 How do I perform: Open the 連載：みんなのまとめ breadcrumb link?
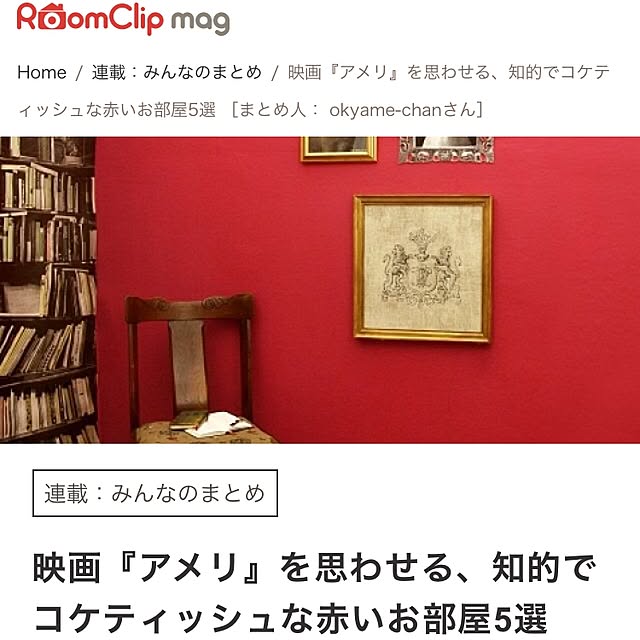click(177, 72)
